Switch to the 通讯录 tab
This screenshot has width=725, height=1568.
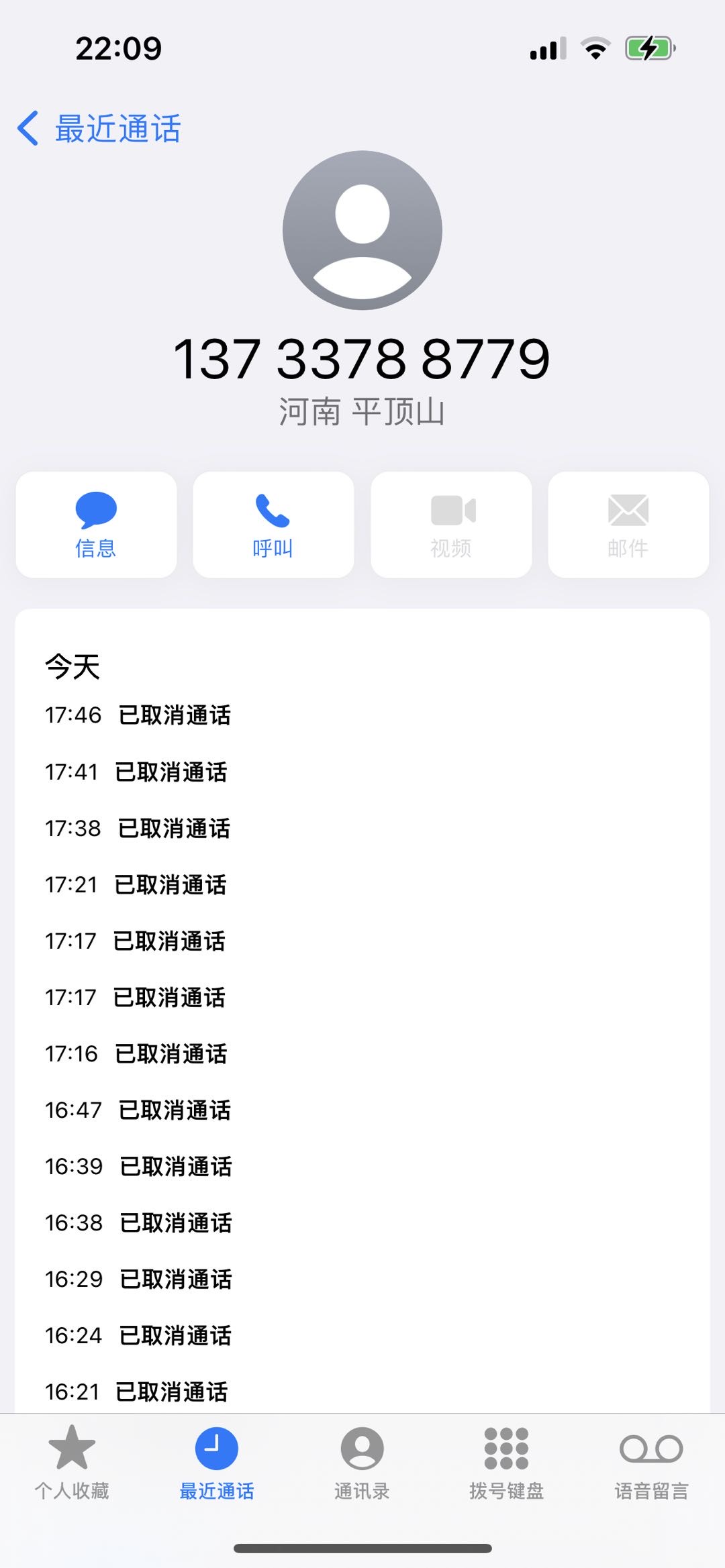pyautogui.click(x=362, y=1463)
